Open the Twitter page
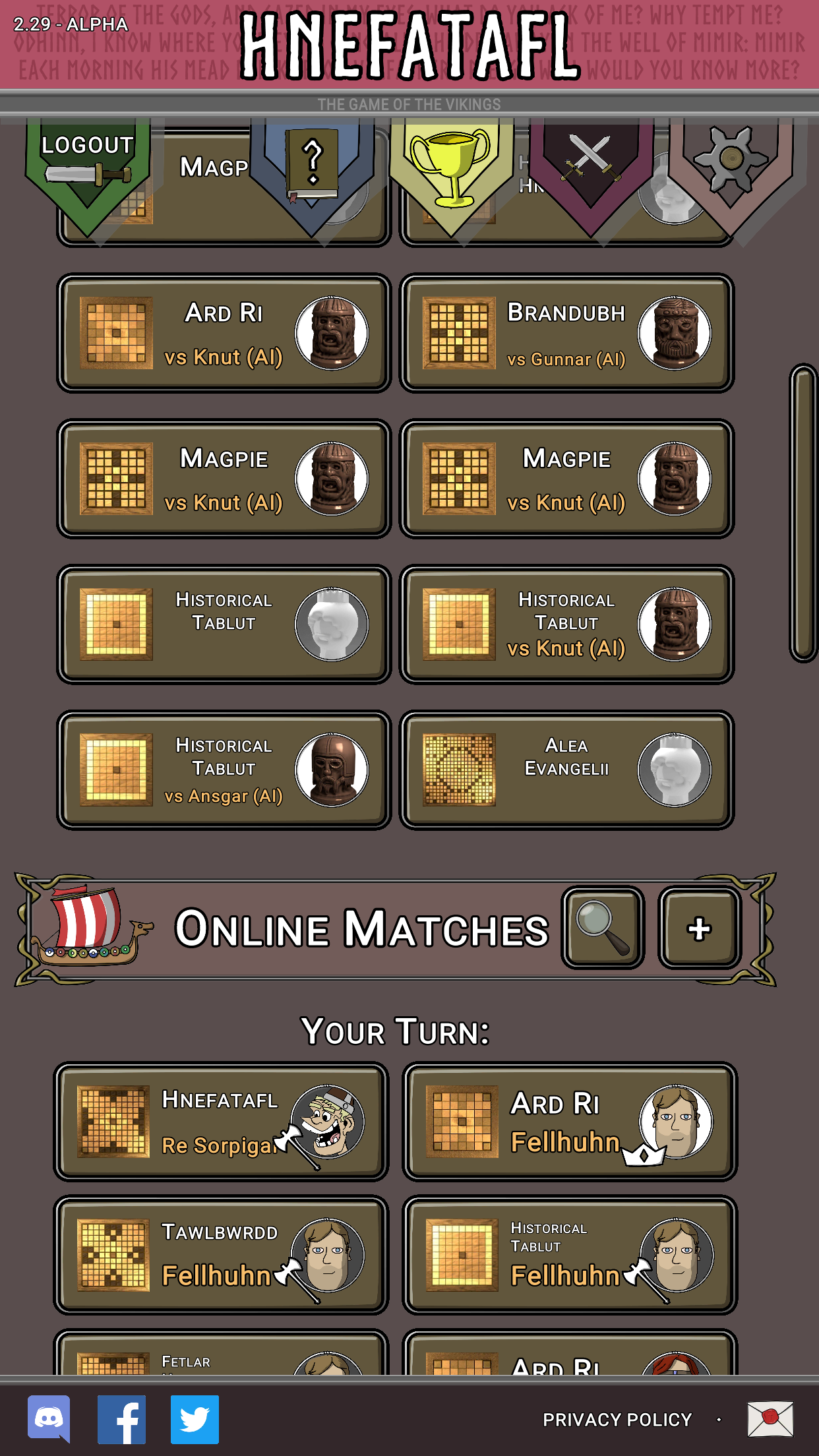This screenshot has height=1456, width=819. pyautogui.click(x=195, y=1419)
